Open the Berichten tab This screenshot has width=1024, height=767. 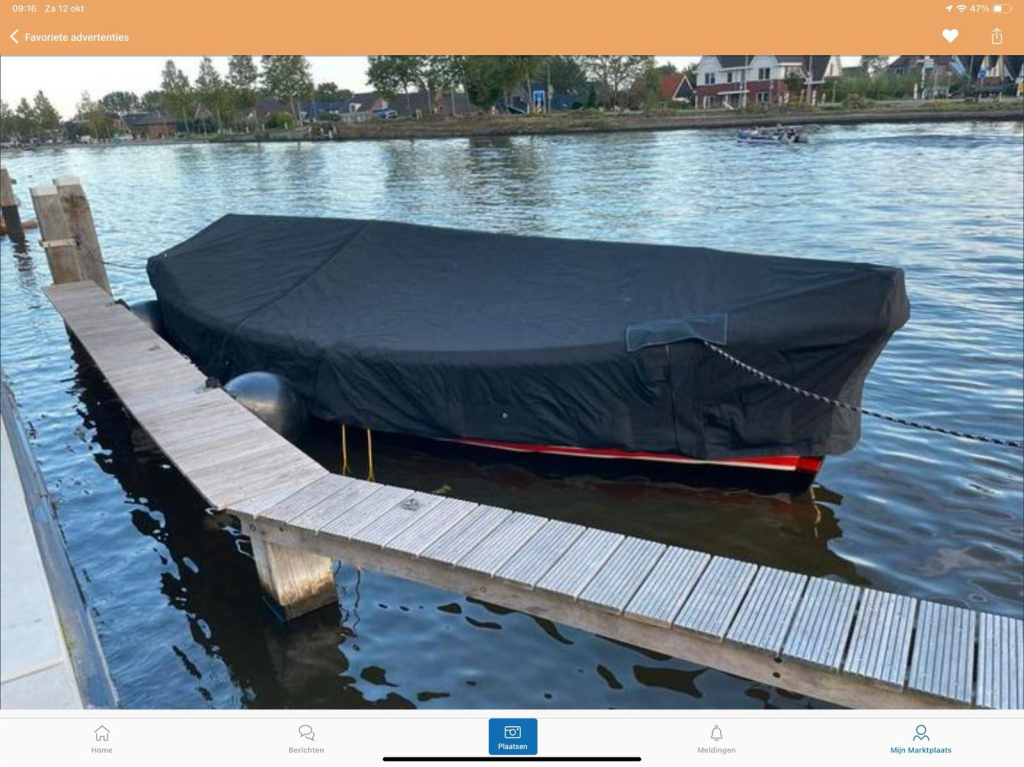click(306, 739)
